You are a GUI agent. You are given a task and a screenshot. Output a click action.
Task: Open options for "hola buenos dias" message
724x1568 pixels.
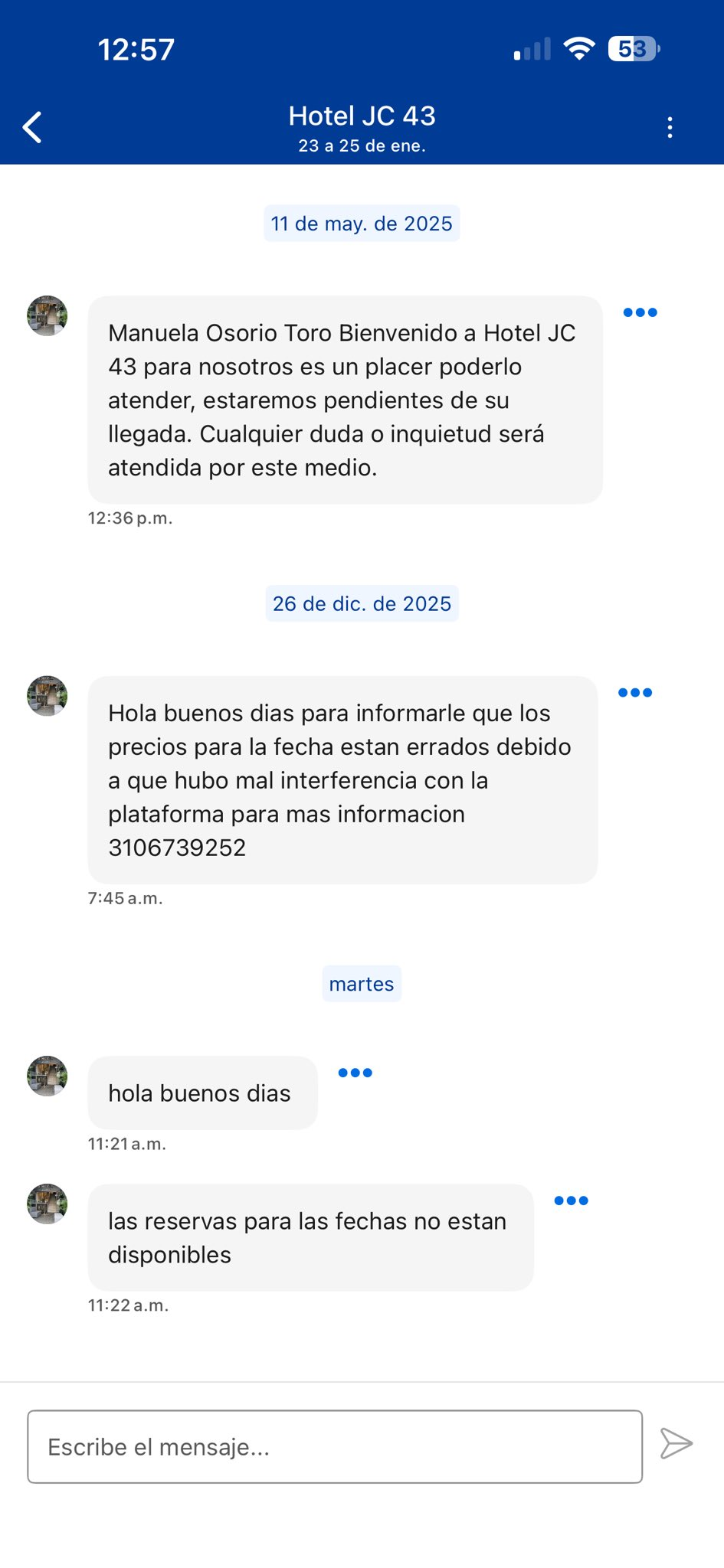point(355,1073)
